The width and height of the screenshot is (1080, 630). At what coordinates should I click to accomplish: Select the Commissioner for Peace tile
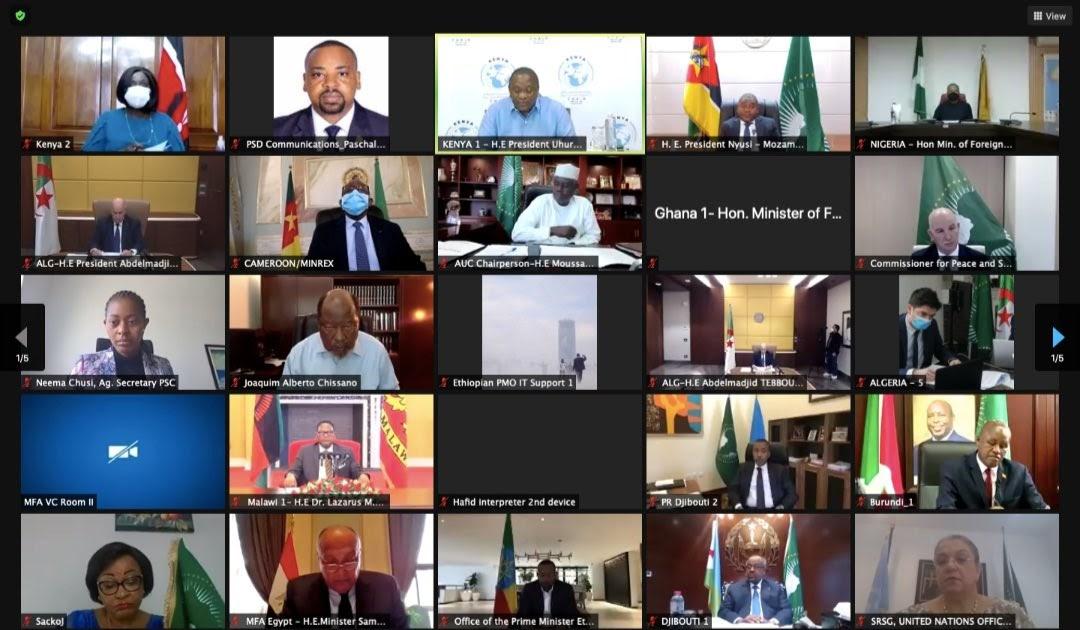pyautogui.click(x=956, y=212)
